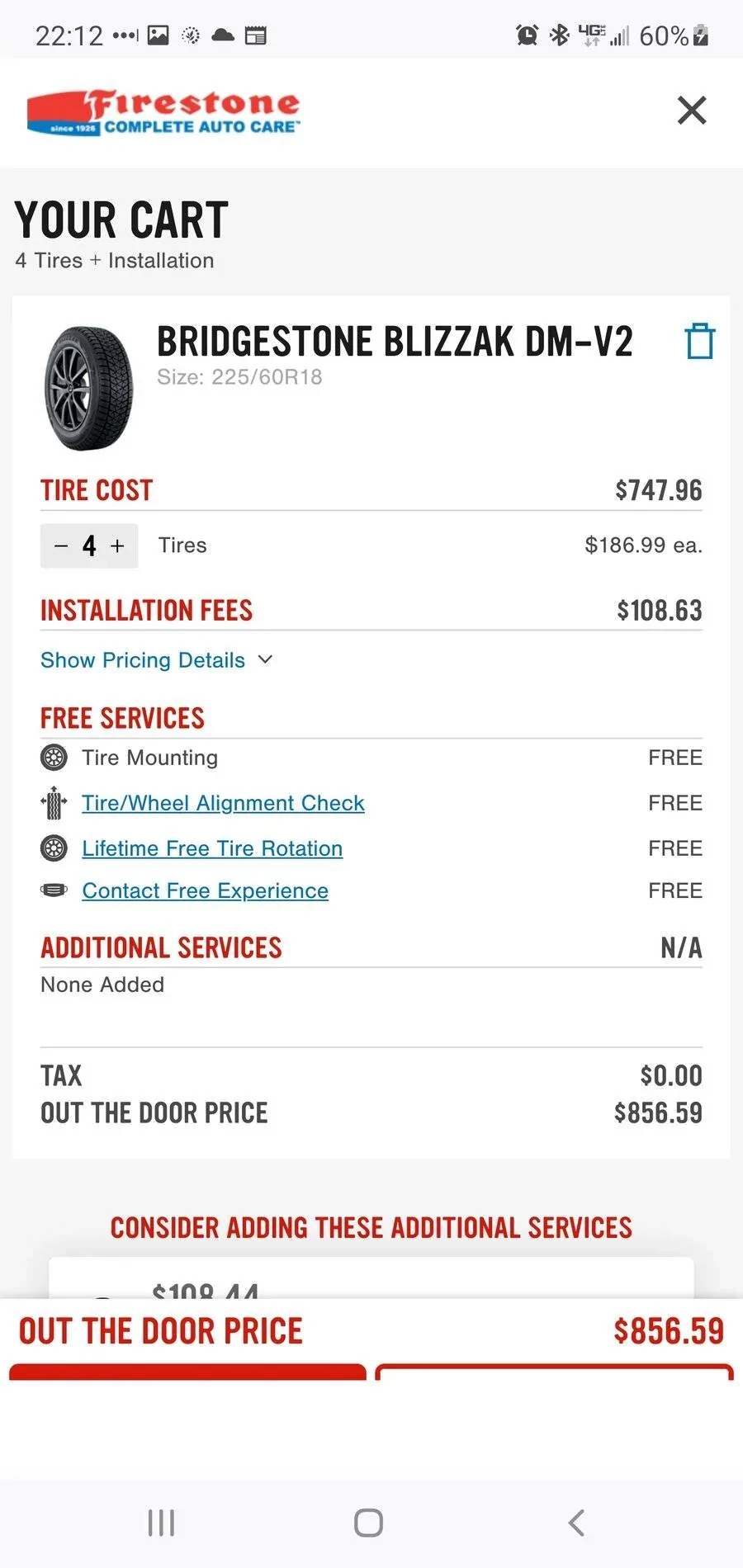
Task: Open Tire/Wheel Alignment Check link
Action: [223, 803]
